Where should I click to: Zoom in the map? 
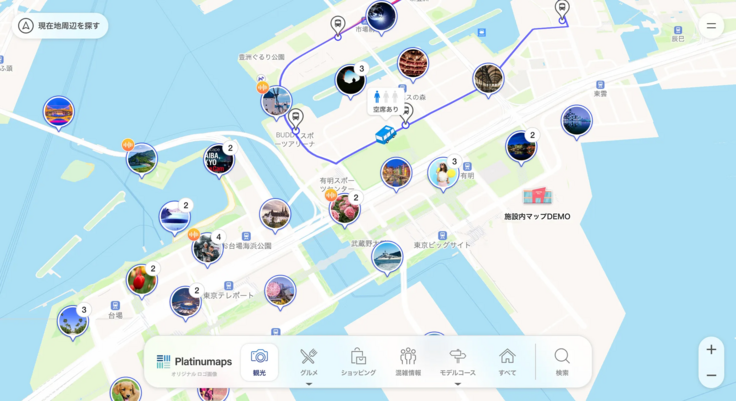coord(711,349)
